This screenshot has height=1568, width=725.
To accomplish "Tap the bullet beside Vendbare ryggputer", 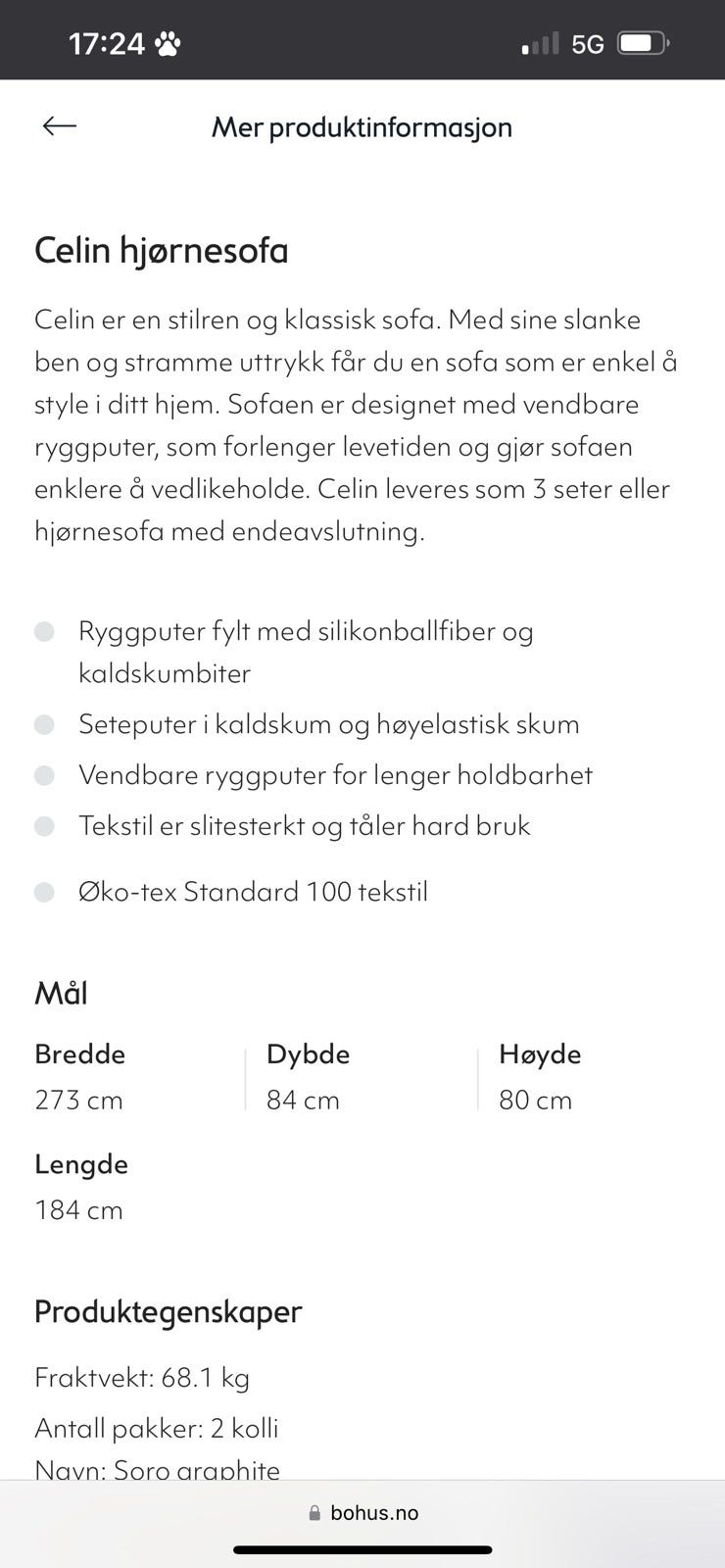I will point(44,775).
